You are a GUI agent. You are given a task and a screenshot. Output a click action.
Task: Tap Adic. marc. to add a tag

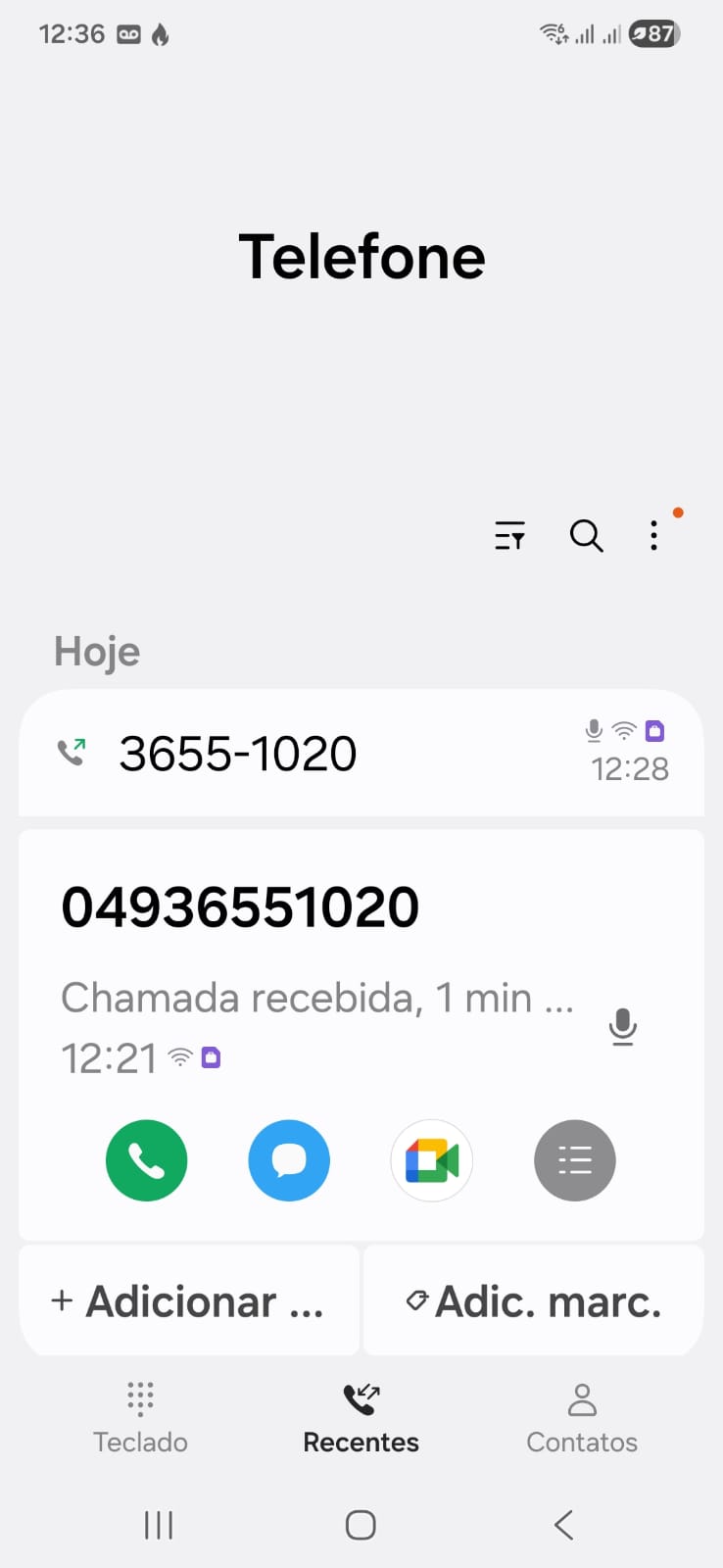(534, 1301)
